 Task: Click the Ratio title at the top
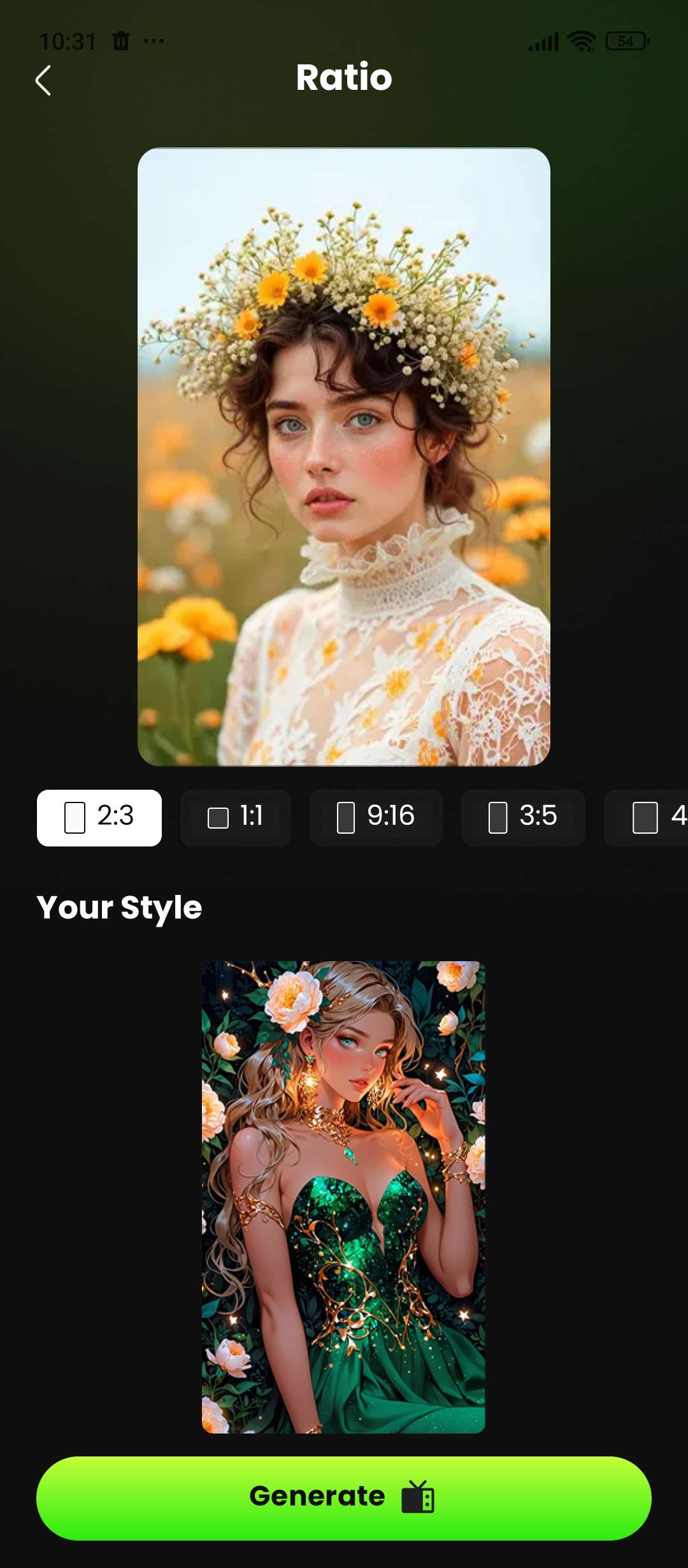click(x=344, y=76)
